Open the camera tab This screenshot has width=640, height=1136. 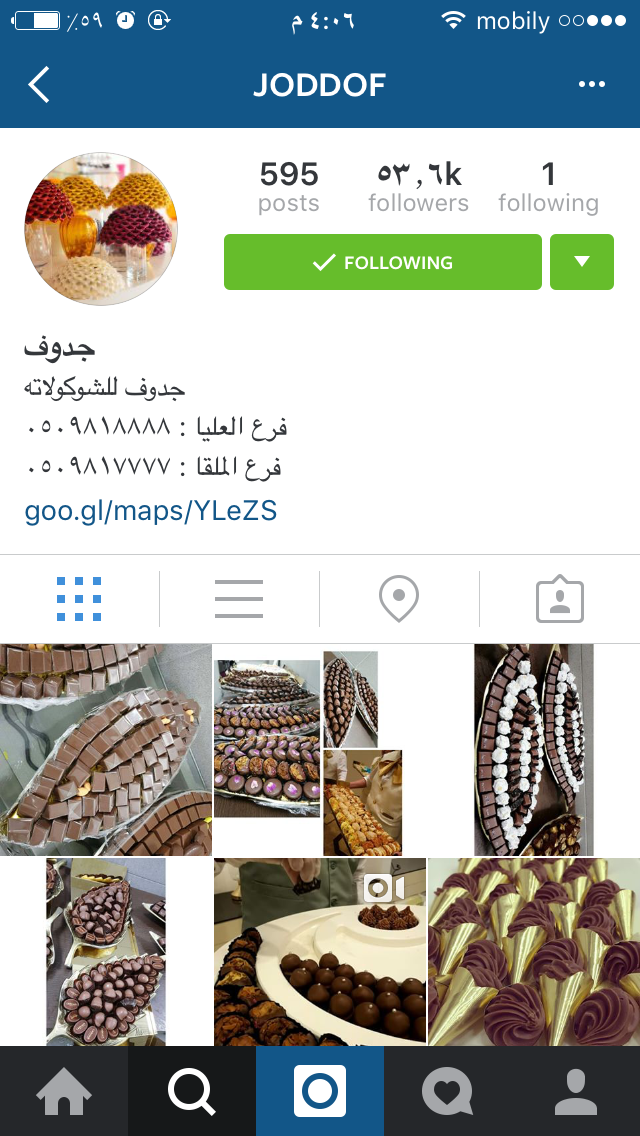(320, 1091)
